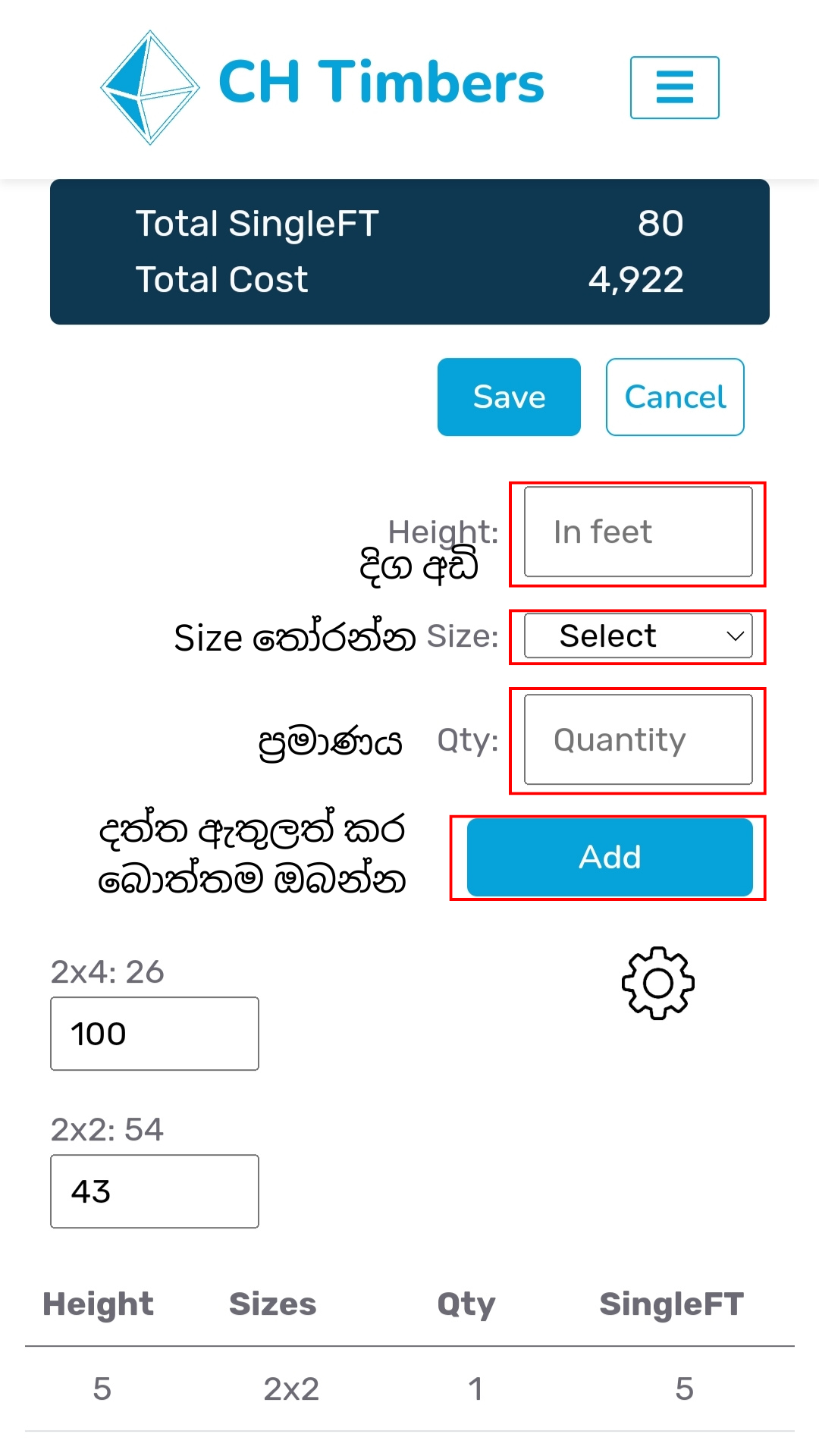819x1456 pixels.
Task: Open the hamburger navigation menu
Action: [674, 87]
